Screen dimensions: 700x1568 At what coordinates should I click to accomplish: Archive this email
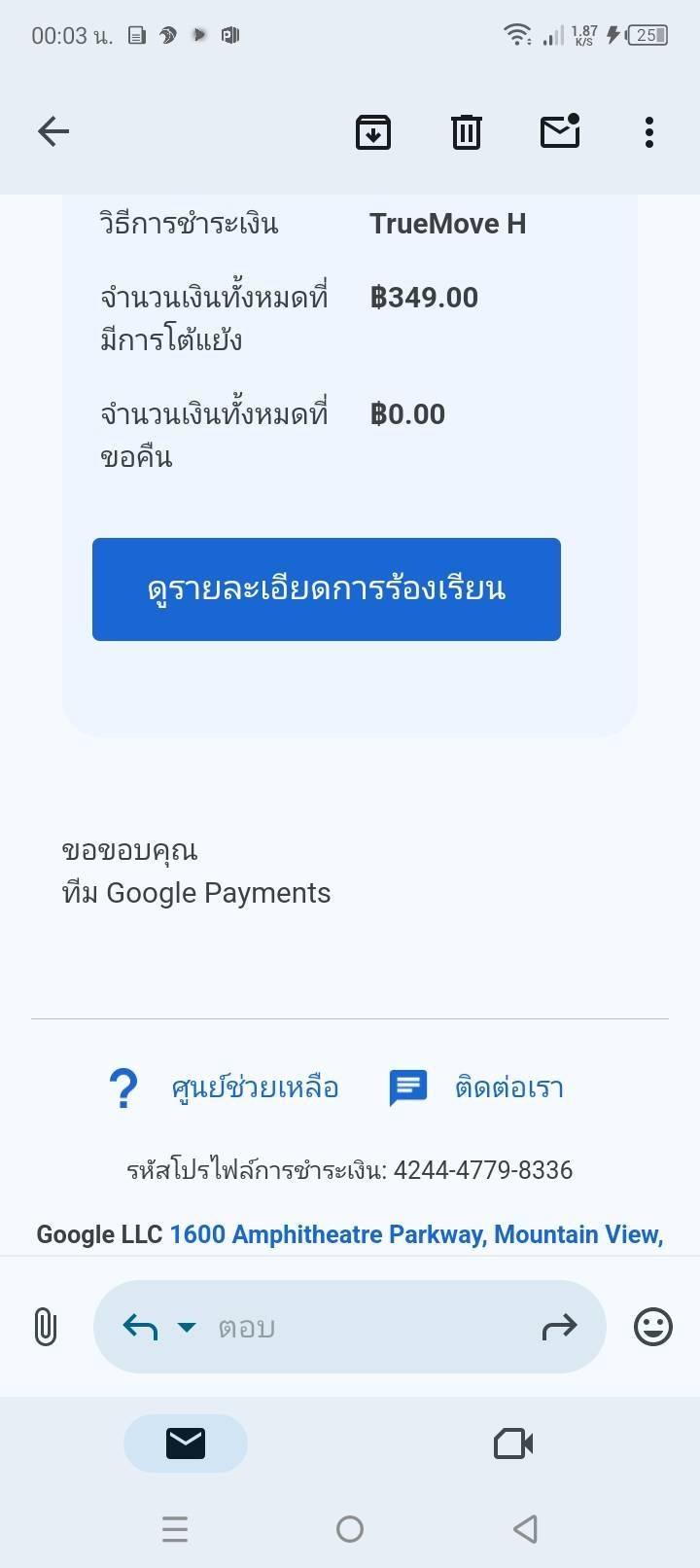pos(373,131)
